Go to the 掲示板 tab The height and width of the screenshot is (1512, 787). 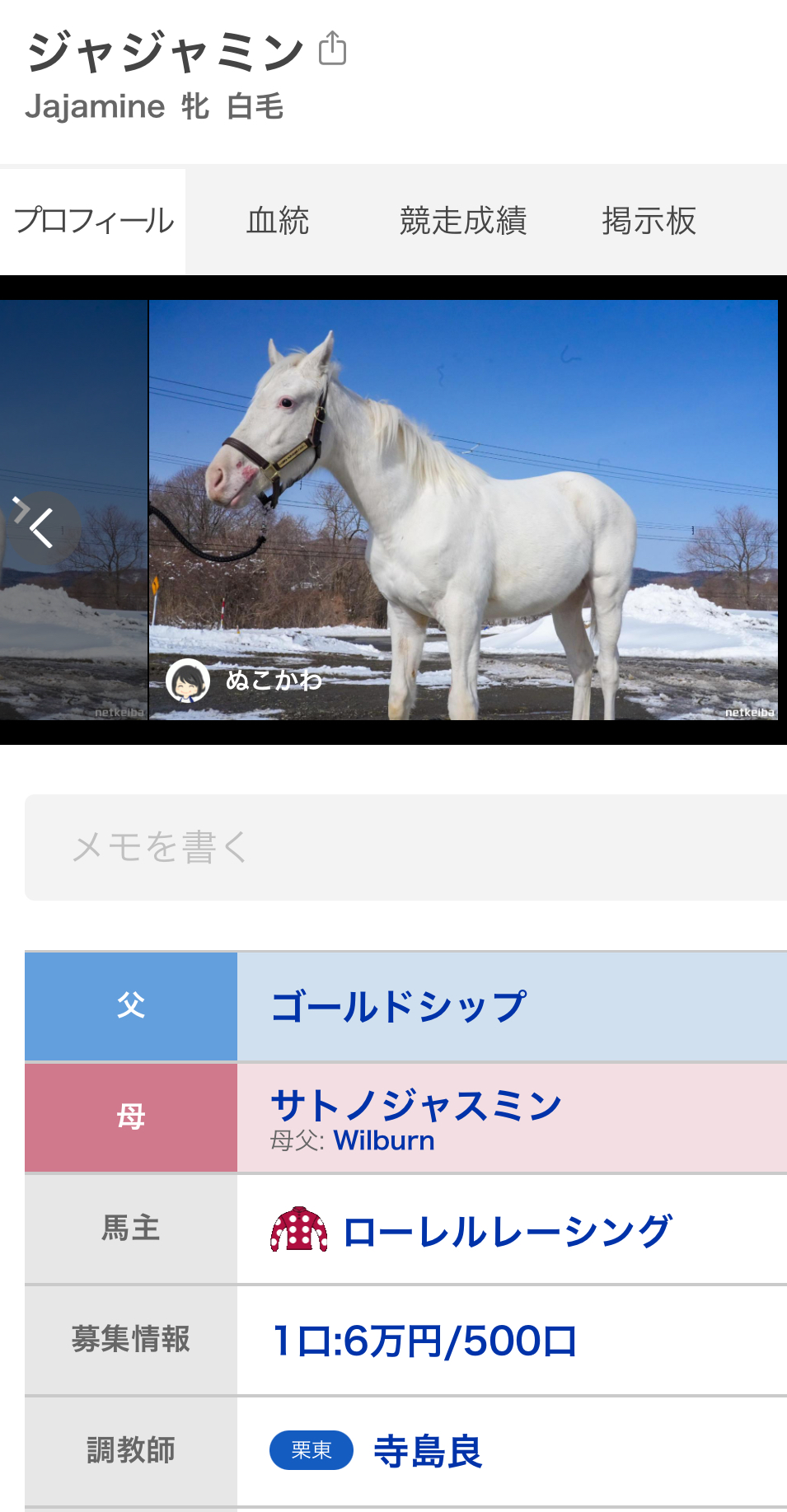click(x=649, y=221)
